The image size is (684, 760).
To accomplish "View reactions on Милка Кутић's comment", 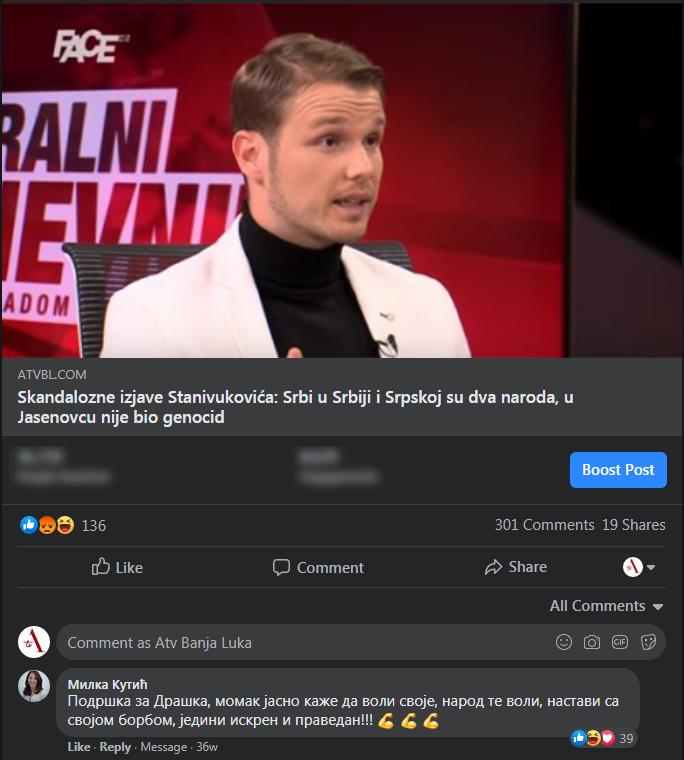I will point(603,738).
